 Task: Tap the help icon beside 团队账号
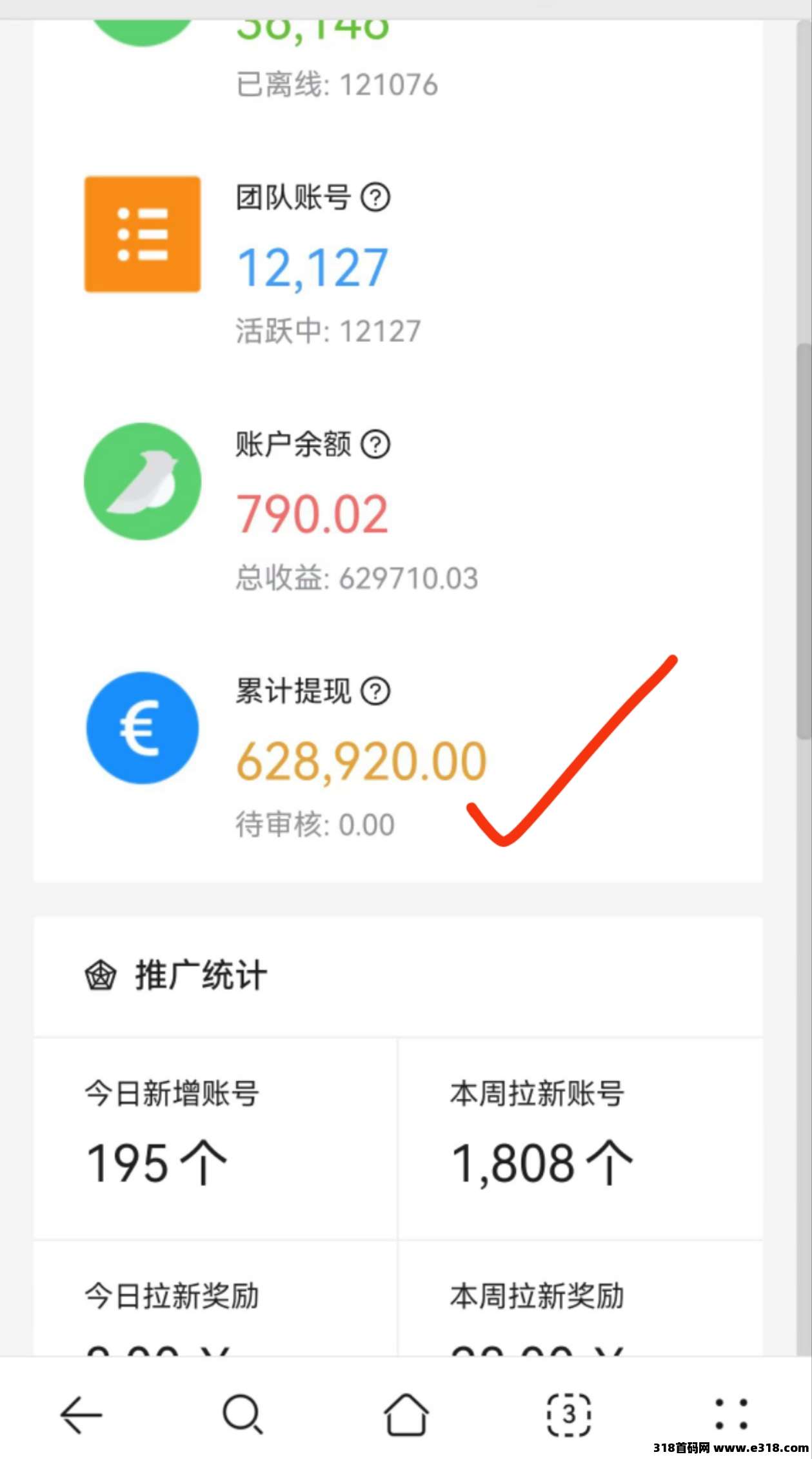(x=375, y=197)
